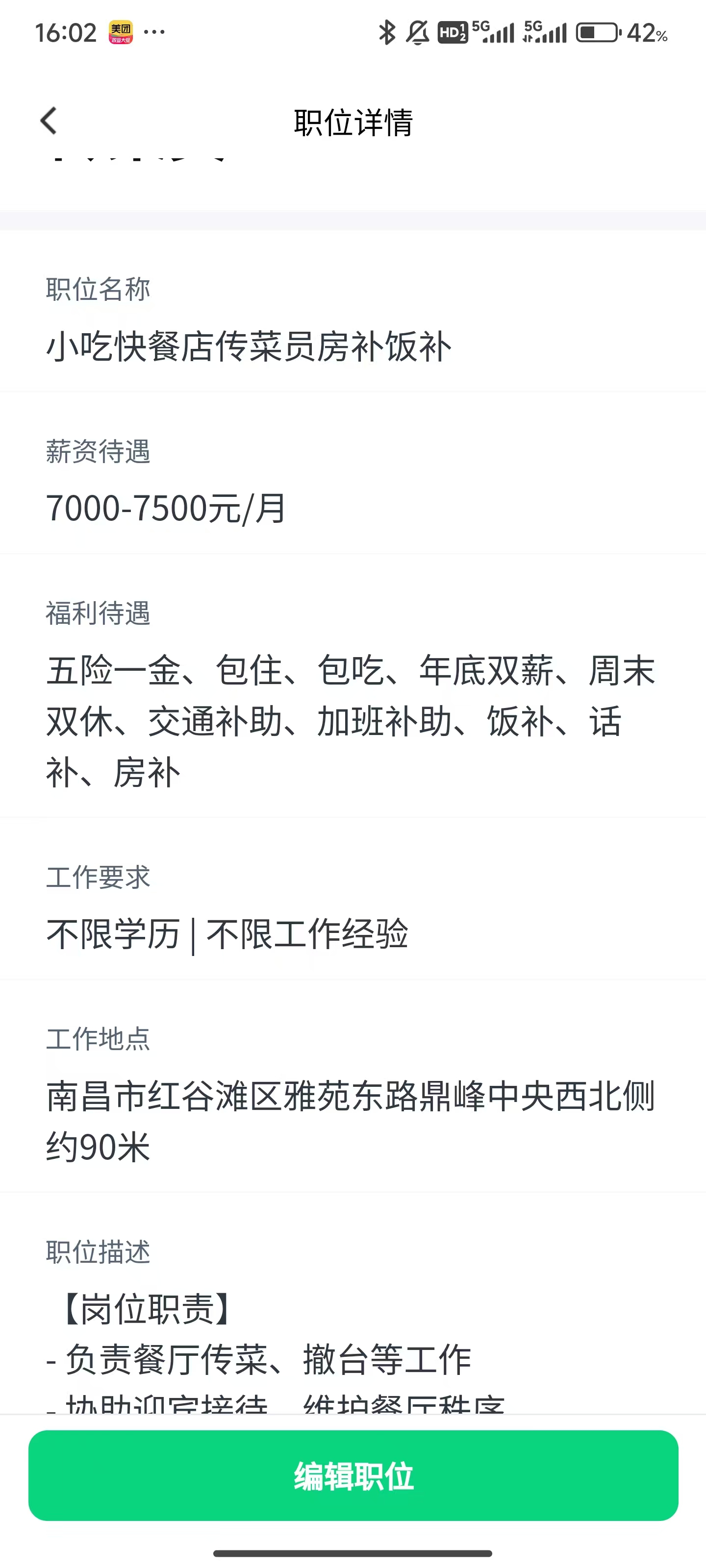This screenshot has width=706, height=1568.
Task: Tap the home indicator bar at bottom
Action: tap(353, 1554)
